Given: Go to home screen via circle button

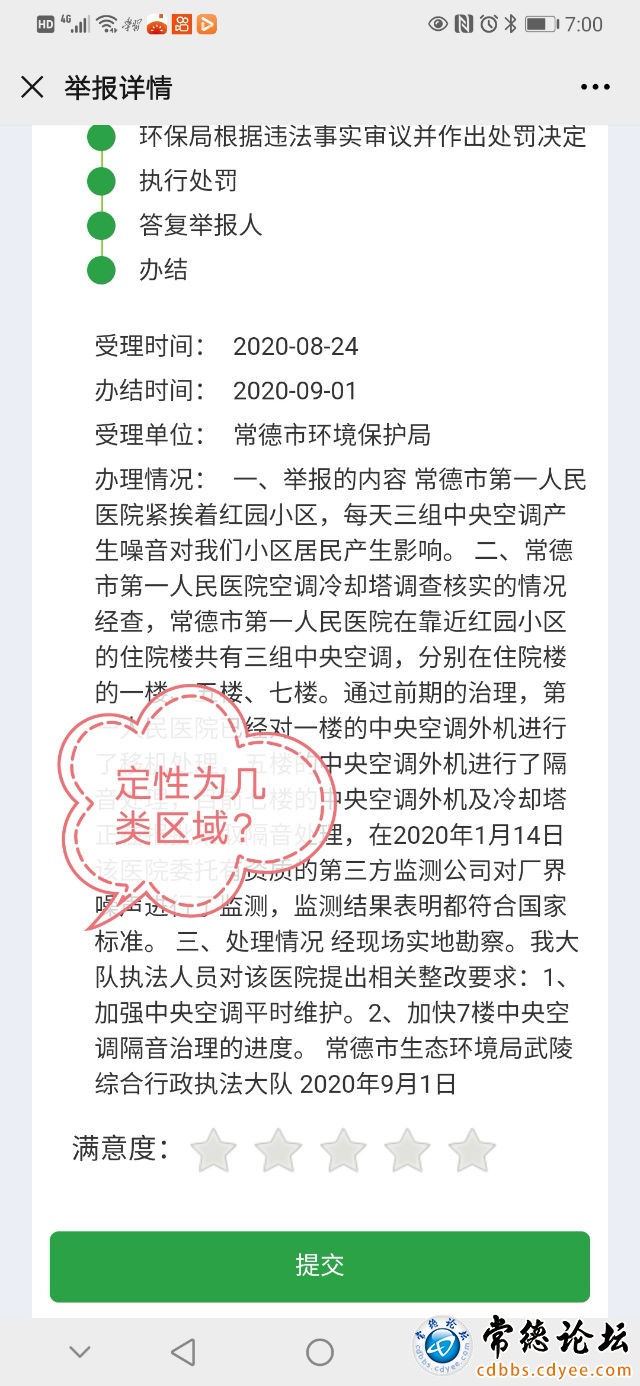Looking at the screenshot, I should 320,1353.
